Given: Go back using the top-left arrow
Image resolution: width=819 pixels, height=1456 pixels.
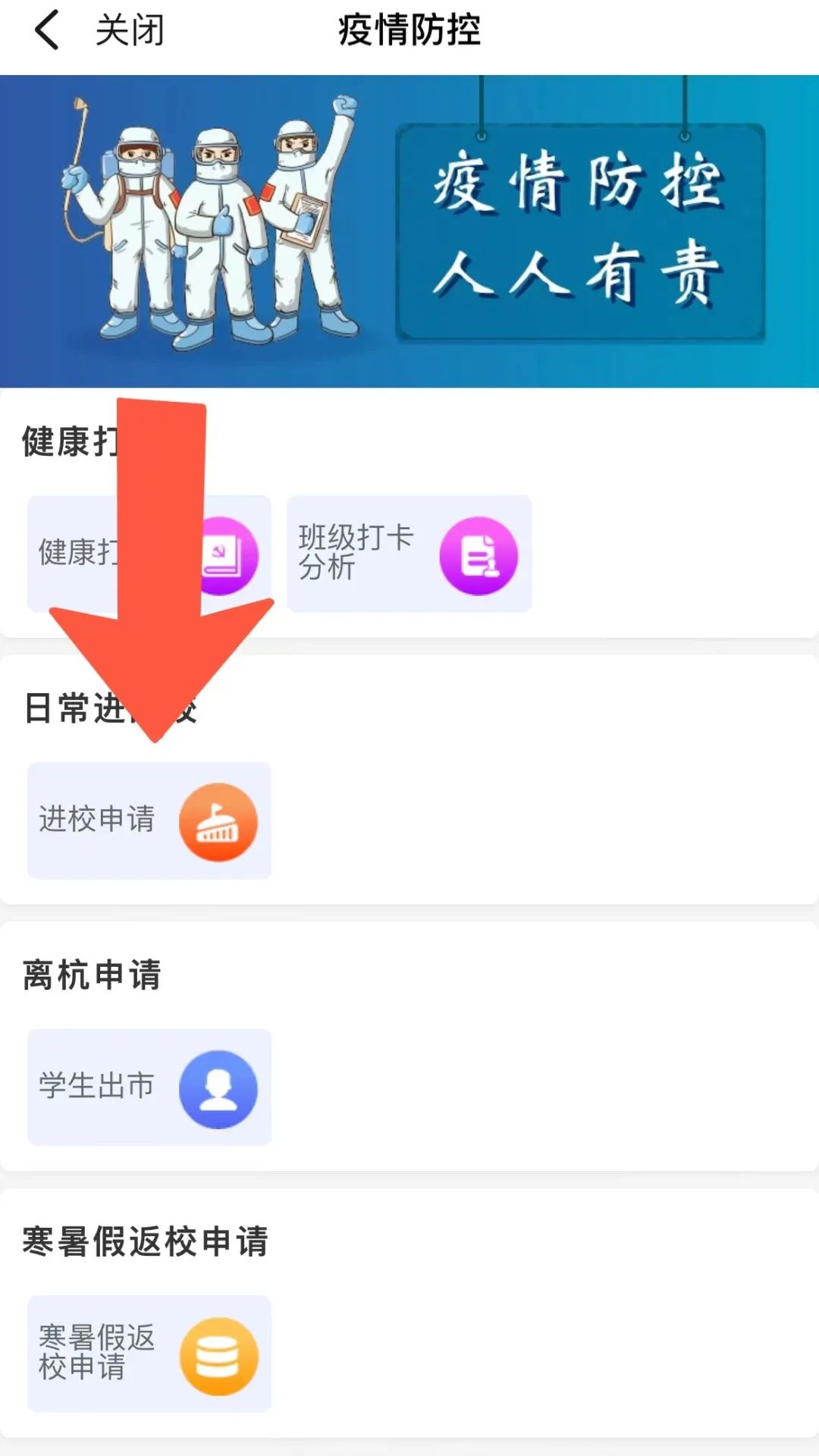Looking at the screenshot, I should coord(47,30).
